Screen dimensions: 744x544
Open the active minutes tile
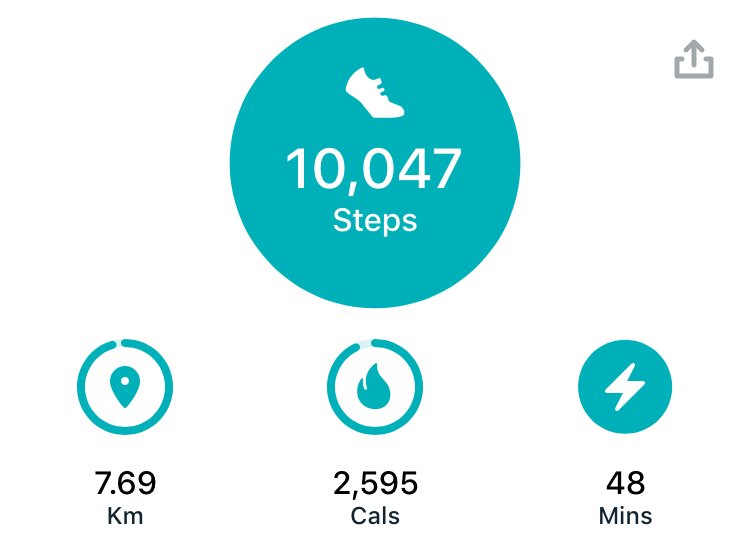point(625,387)
